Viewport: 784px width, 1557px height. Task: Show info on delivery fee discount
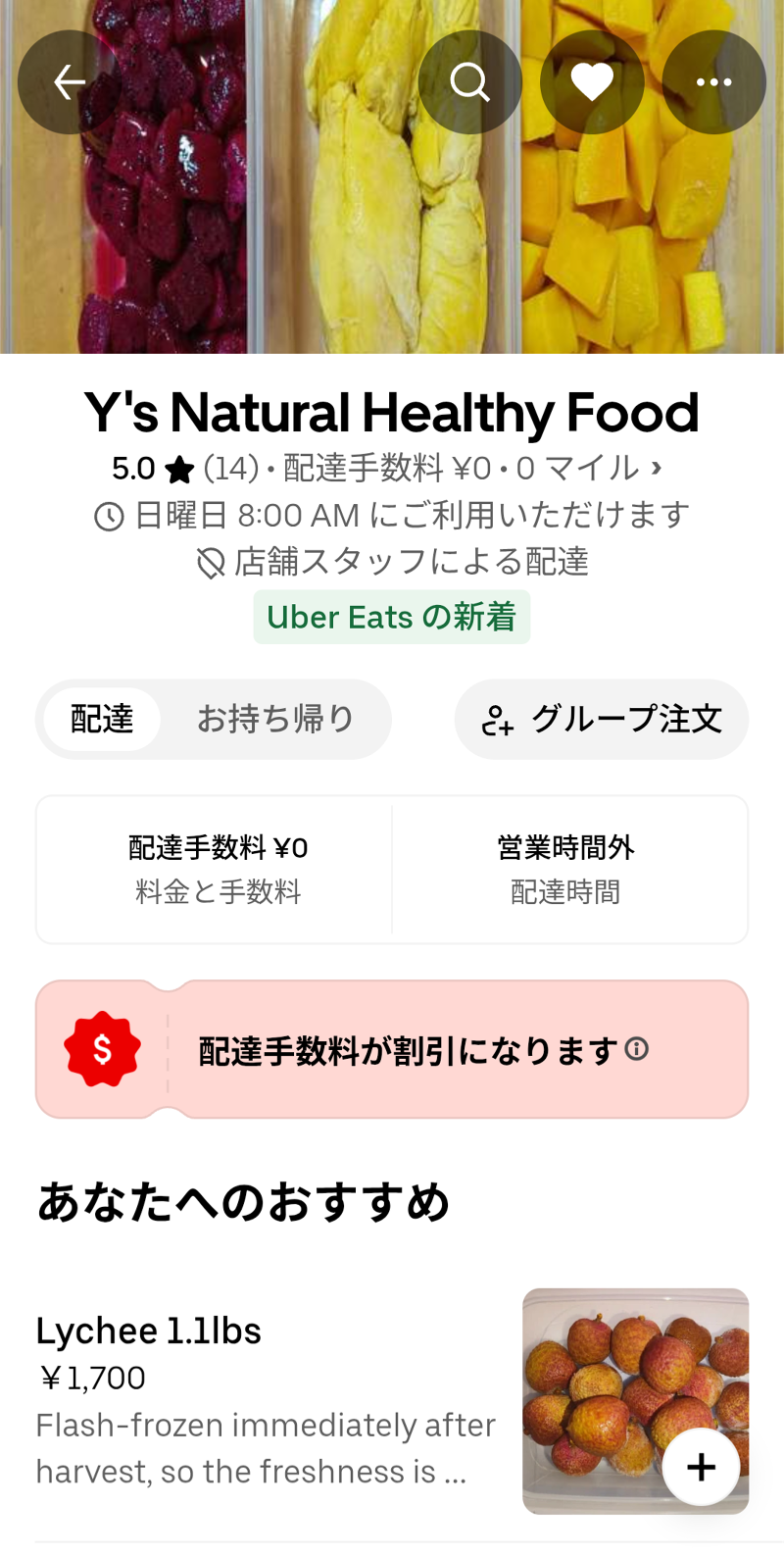[637, 1049]
